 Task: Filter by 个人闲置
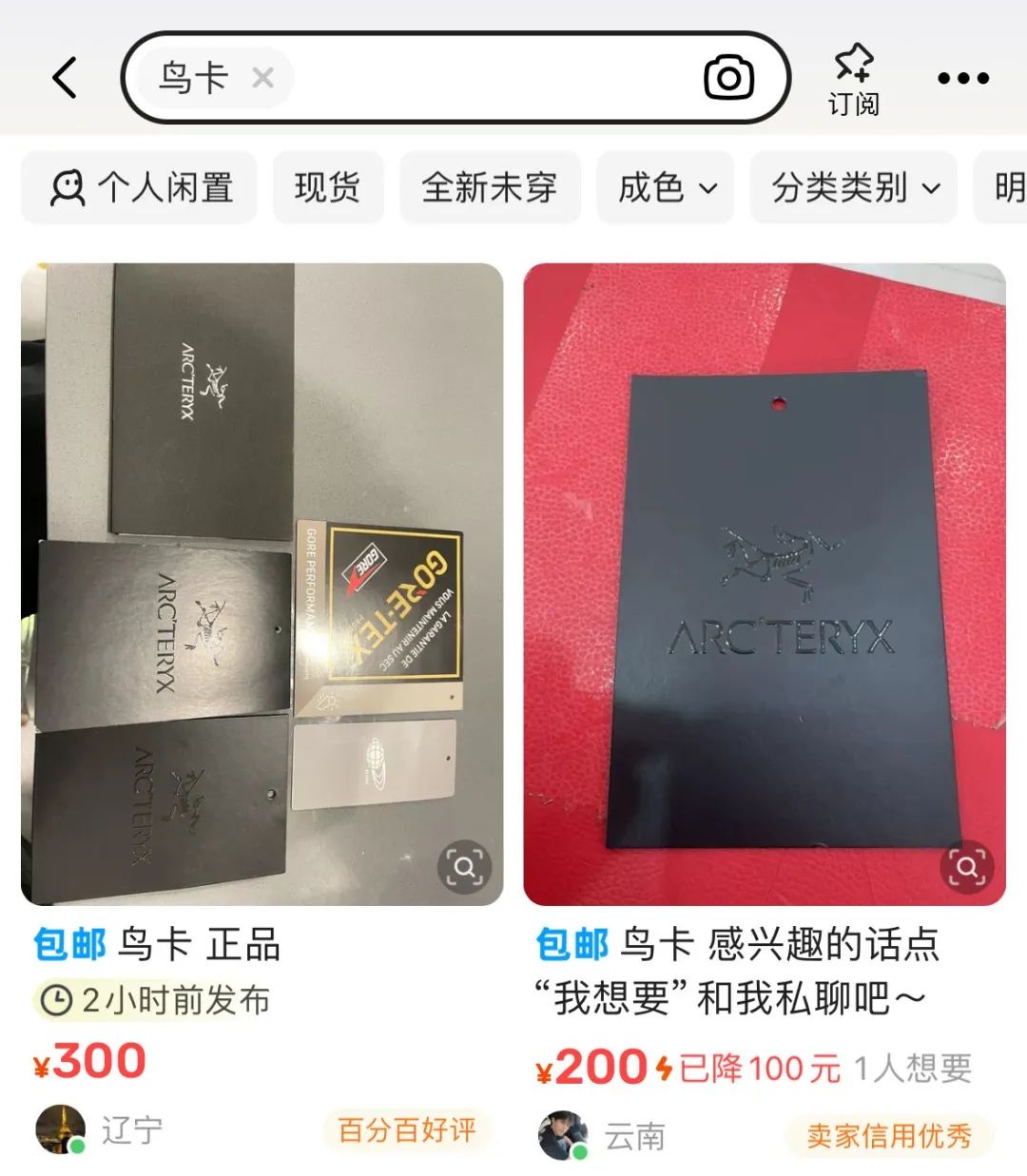click(x=141, y=187)
